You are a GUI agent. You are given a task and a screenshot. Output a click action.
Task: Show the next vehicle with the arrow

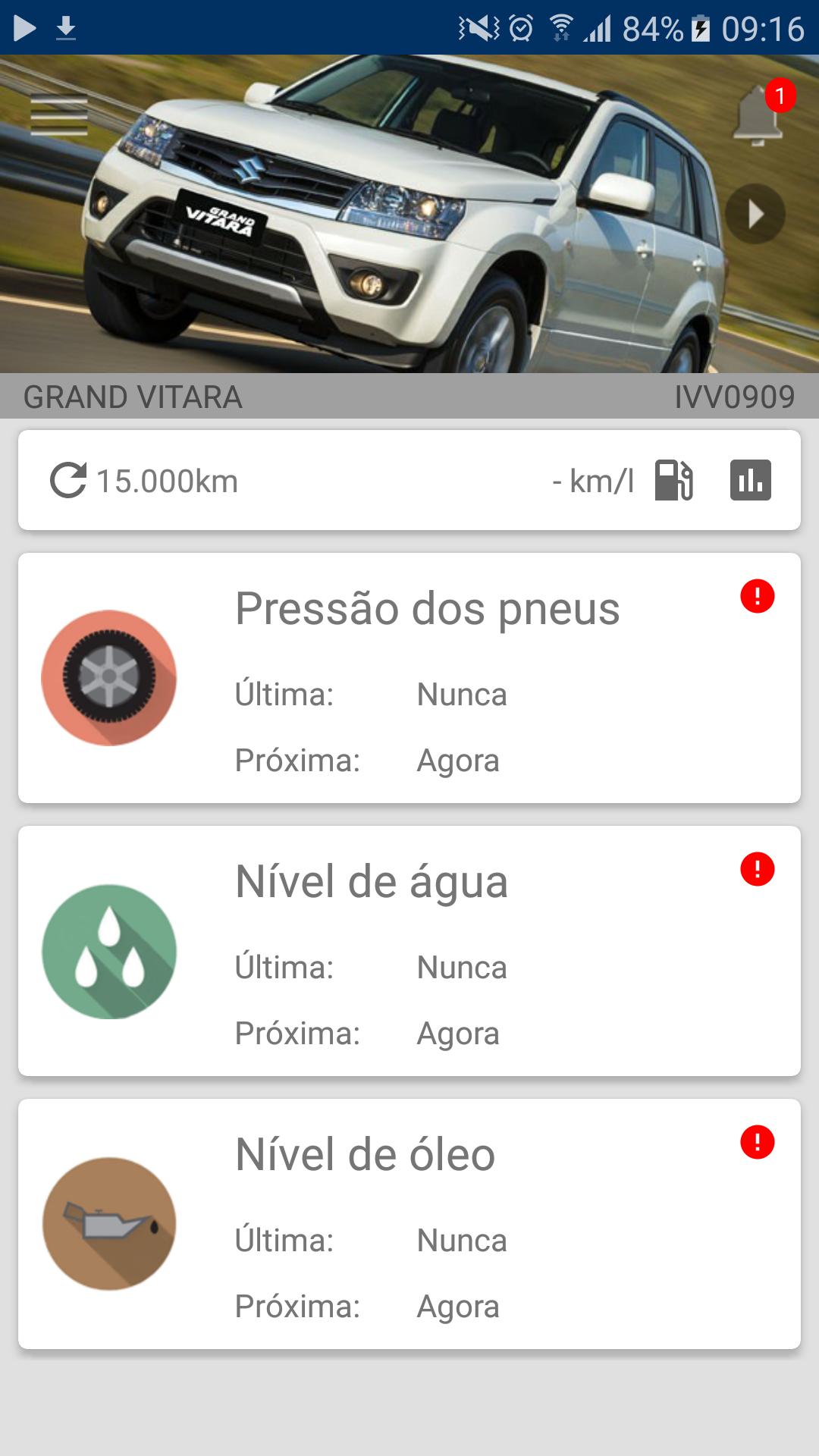755,215
